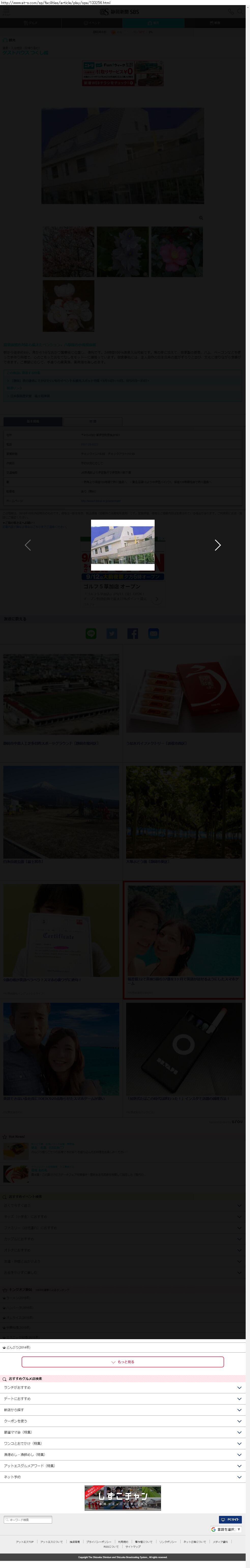The width and height of the screenshot is (250, 1568).
Task: Open 利用規約 footer link
Action: click(x=123, y=1542)
